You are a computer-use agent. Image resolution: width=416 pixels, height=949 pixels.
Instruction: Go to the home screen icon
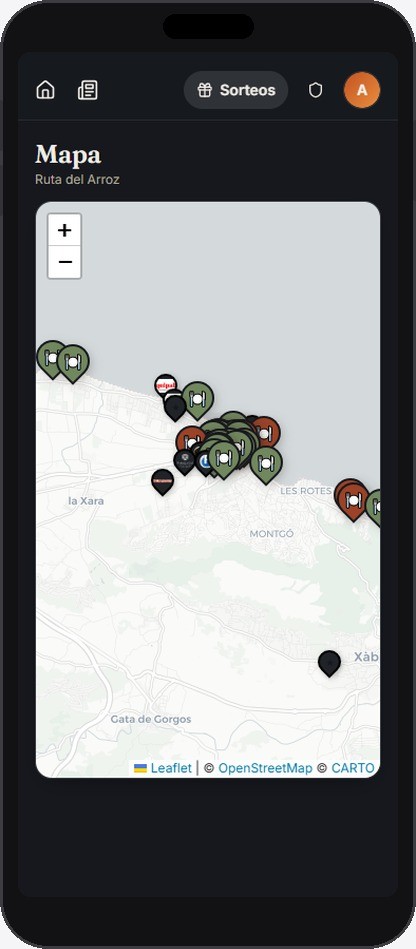pos(45,90)
